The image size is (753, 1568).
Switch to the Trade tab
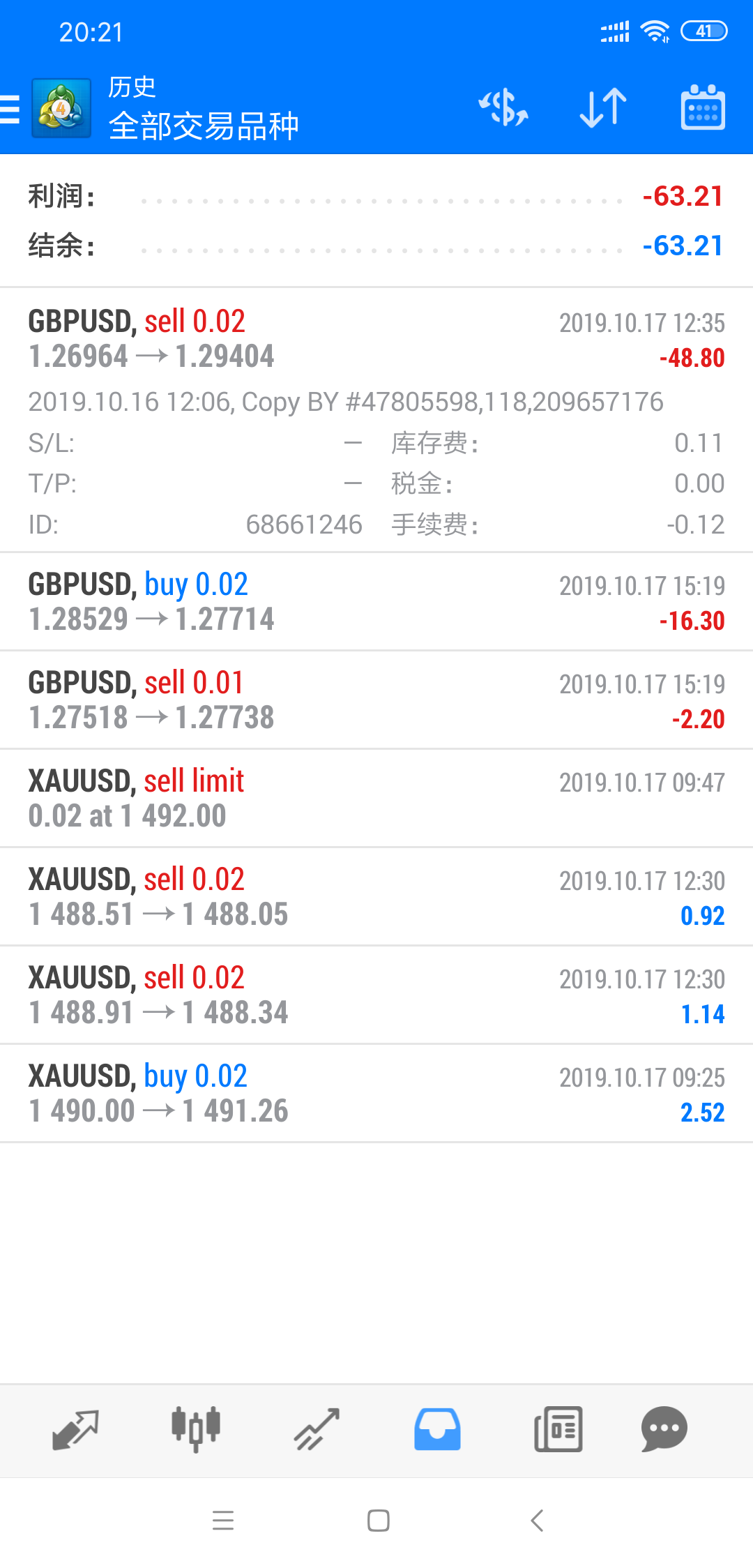[317, 1429]
